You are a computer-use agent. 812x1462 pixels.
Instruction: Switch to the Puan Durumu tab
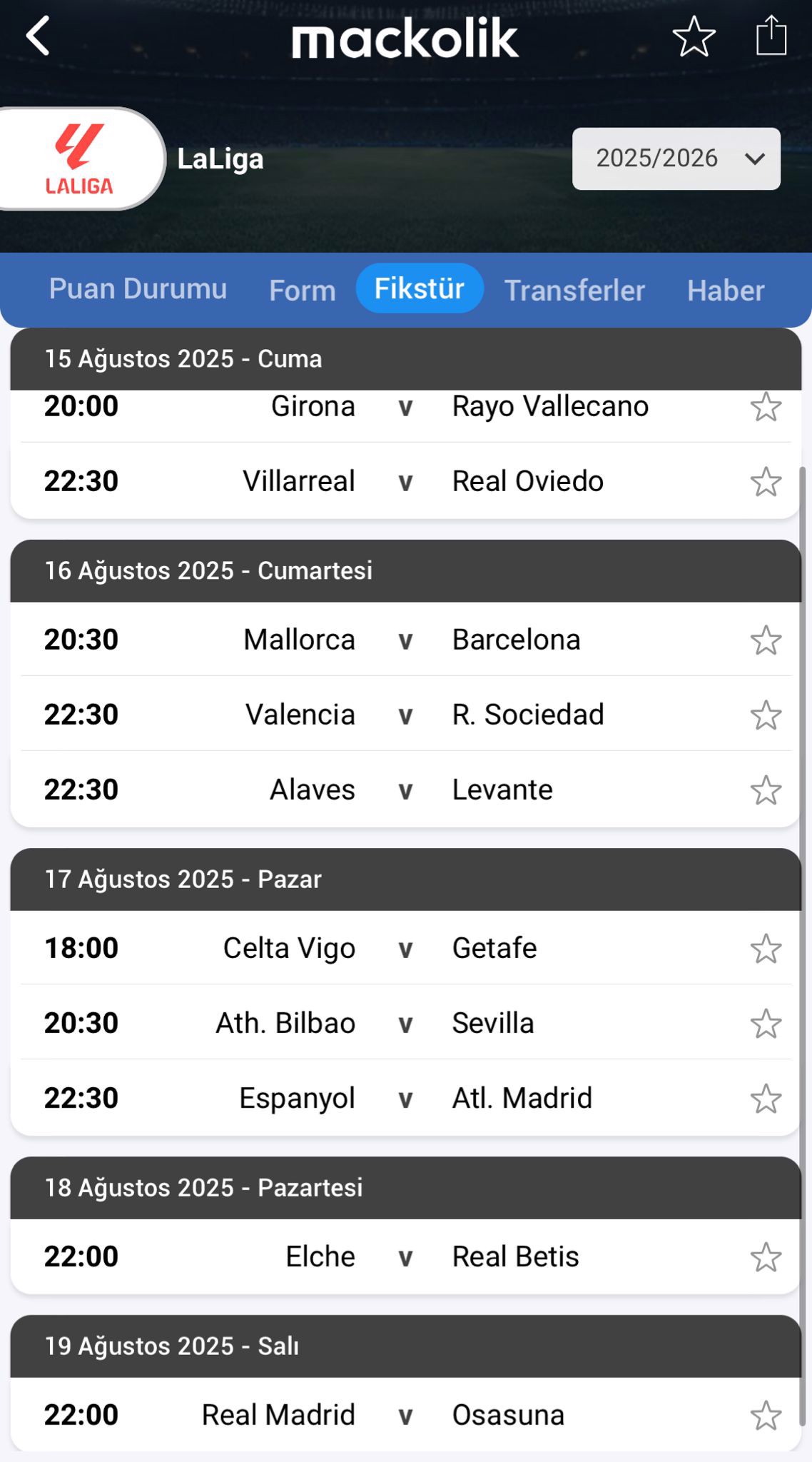click(x=138, y=289)
